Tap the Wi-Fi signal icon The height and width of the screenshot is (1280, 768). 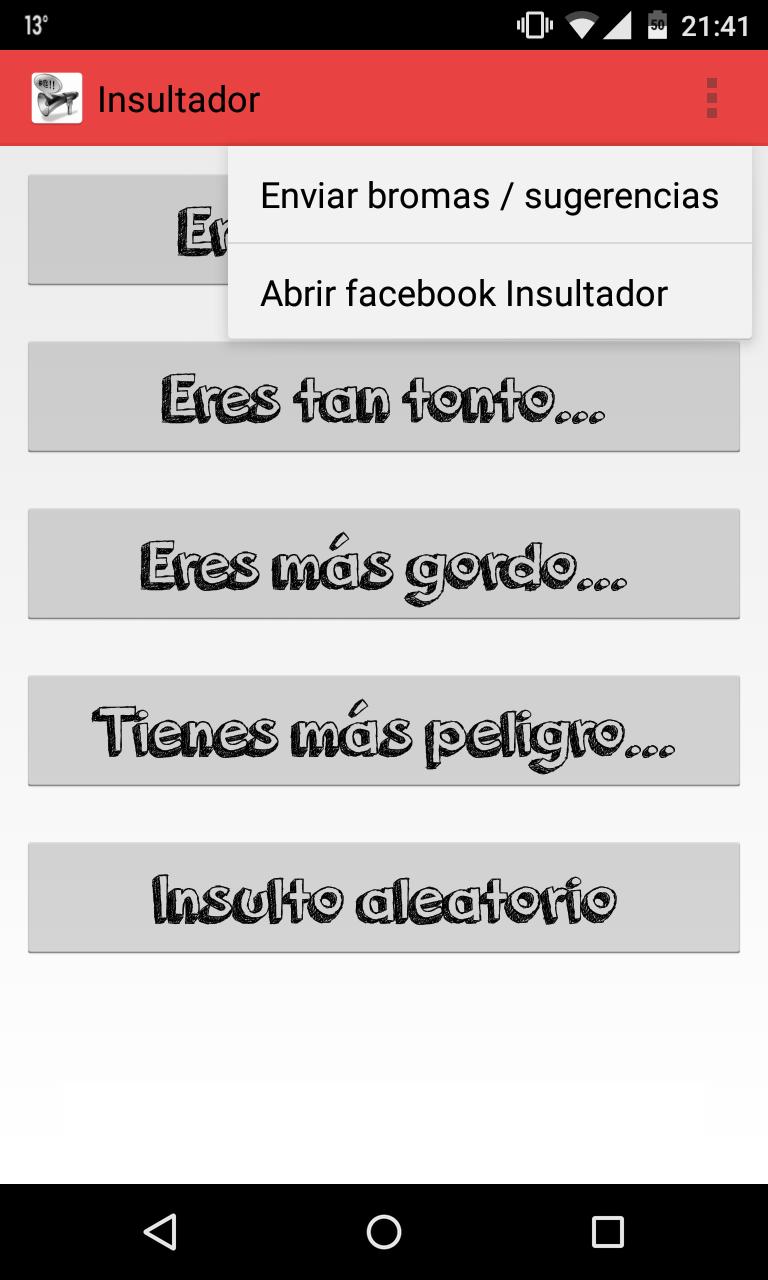tap(581, 25)
